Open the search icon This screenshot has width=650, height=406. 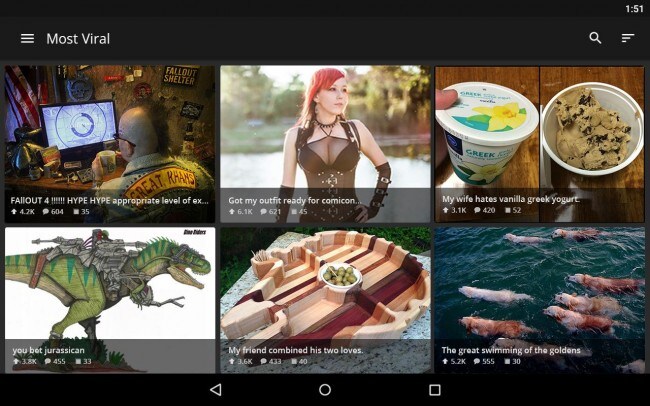click(x=595, y=38)
